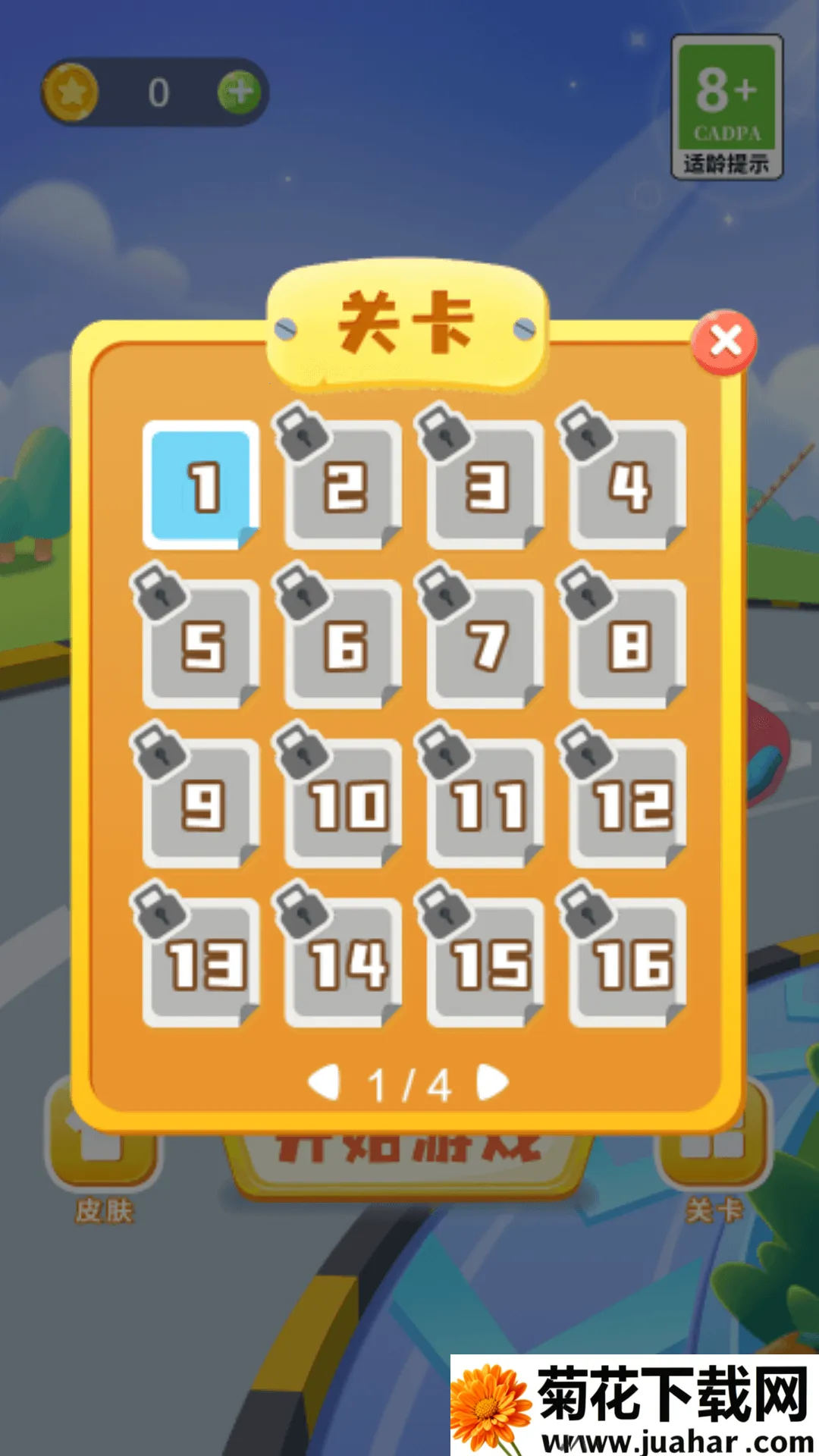Tap locked level 10 tile
This screenshot has width=819, height=1456.
pos(344,805)
